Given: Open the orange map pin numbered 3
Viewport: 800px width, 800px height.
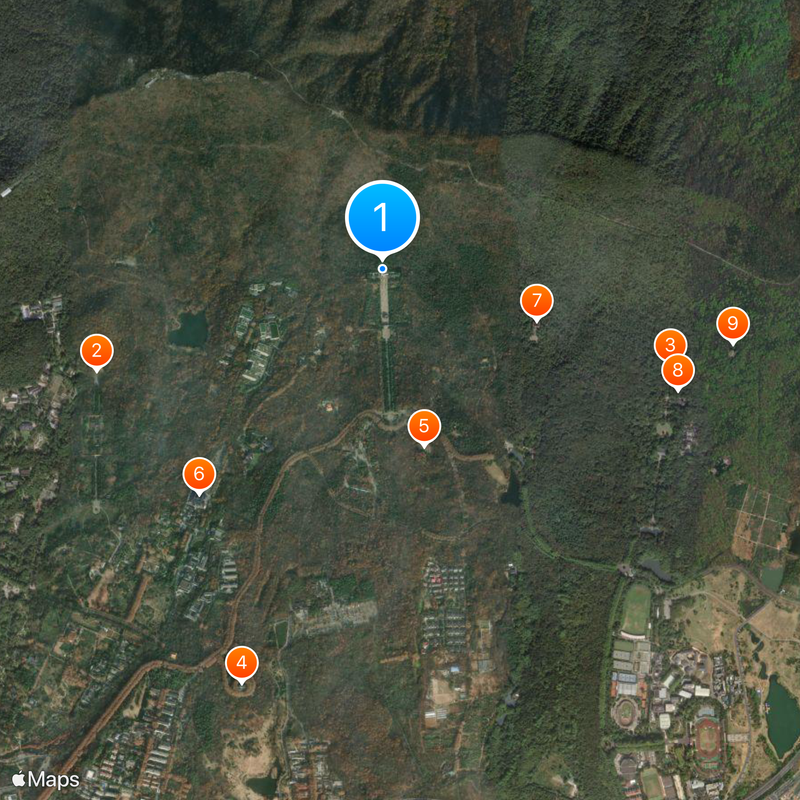Looking at the screenshot, I should pyautogui.click(x=668, y=342).
